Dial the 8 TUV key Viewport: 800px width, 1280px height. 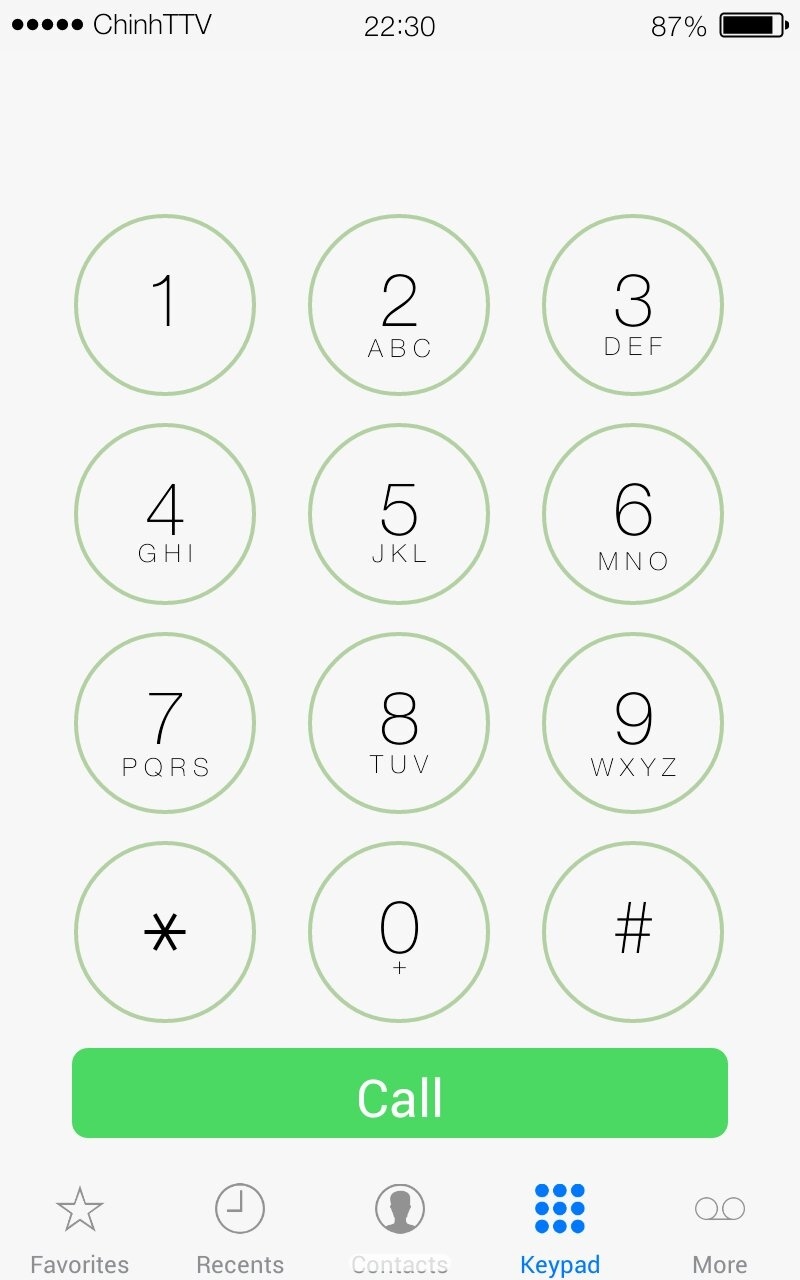399,723
